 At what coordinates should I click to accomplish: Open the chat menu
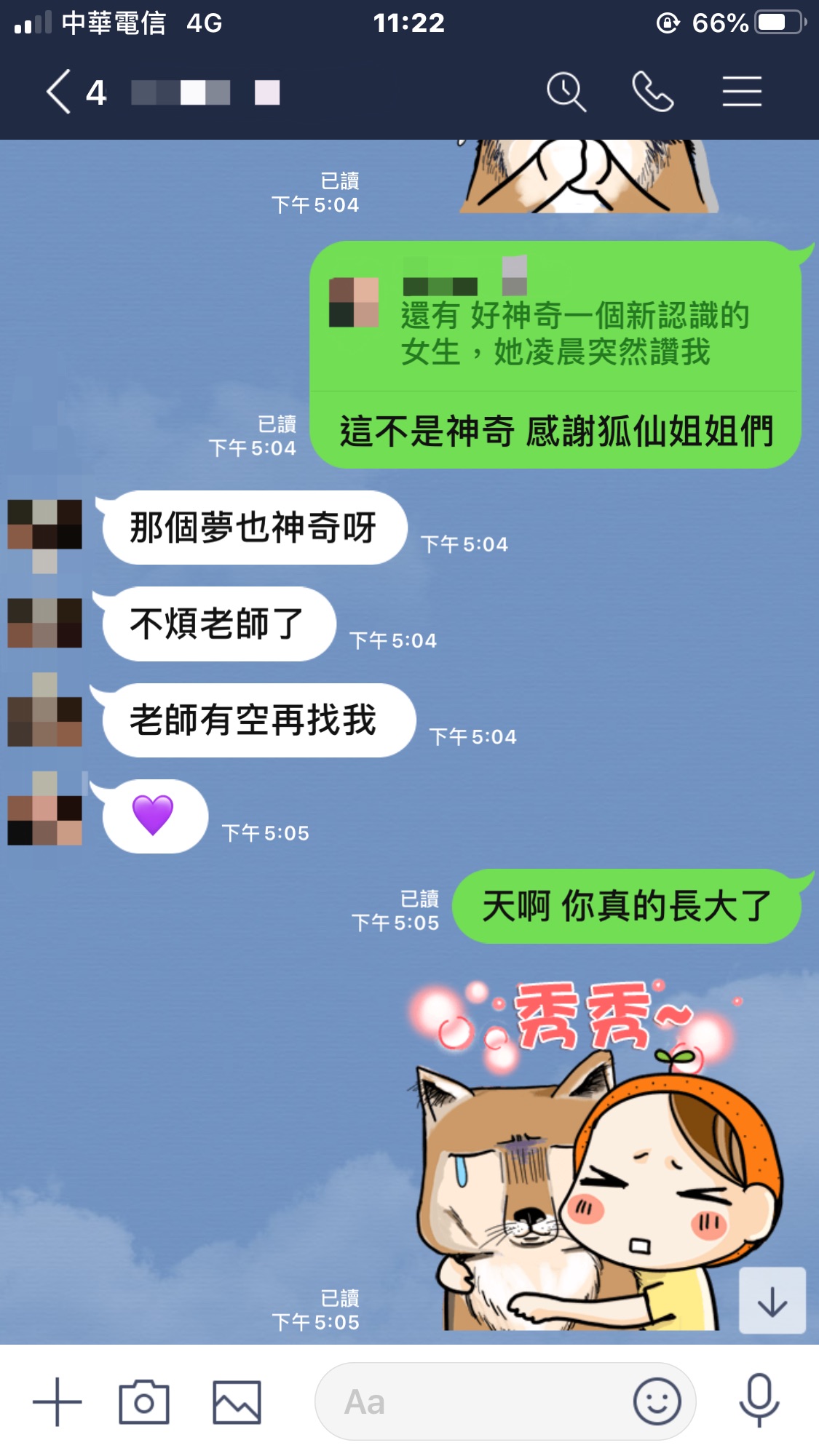tap(741, 92)
